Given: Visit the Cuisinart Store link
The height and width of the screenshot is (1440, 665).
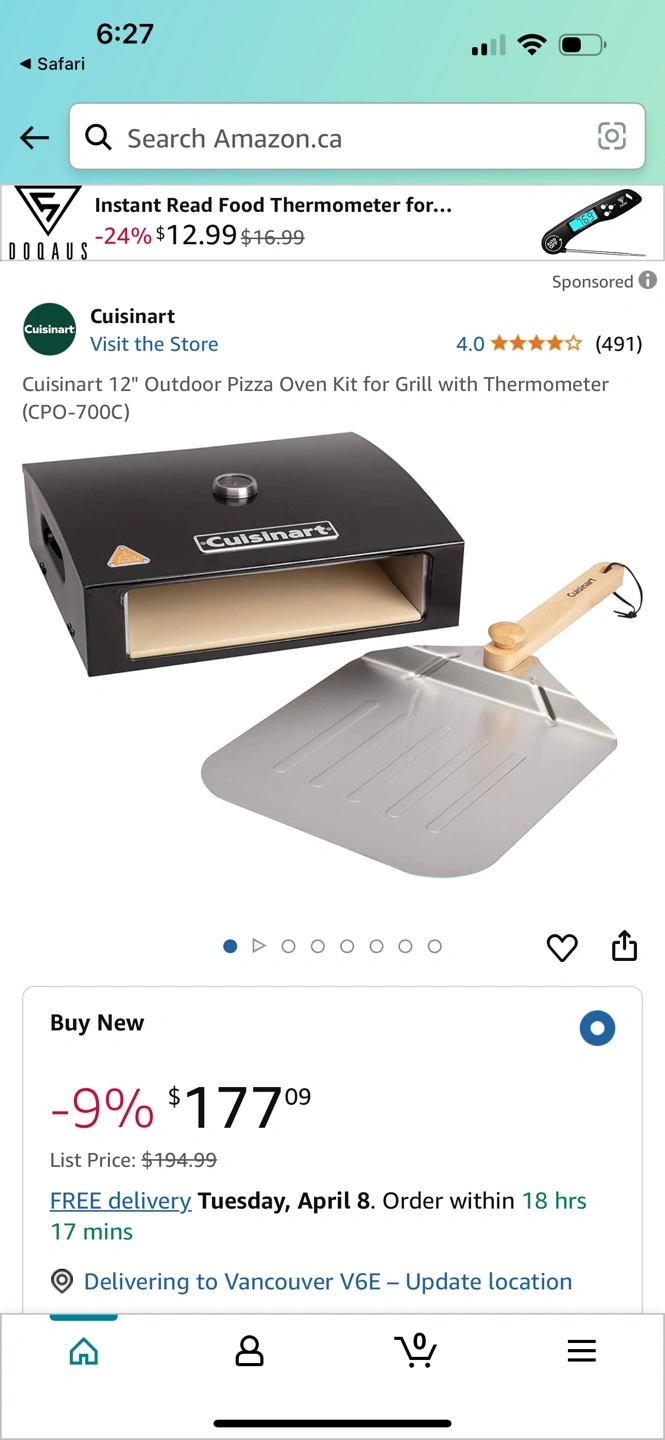Looking at the screenshot, I should [154, 344].
